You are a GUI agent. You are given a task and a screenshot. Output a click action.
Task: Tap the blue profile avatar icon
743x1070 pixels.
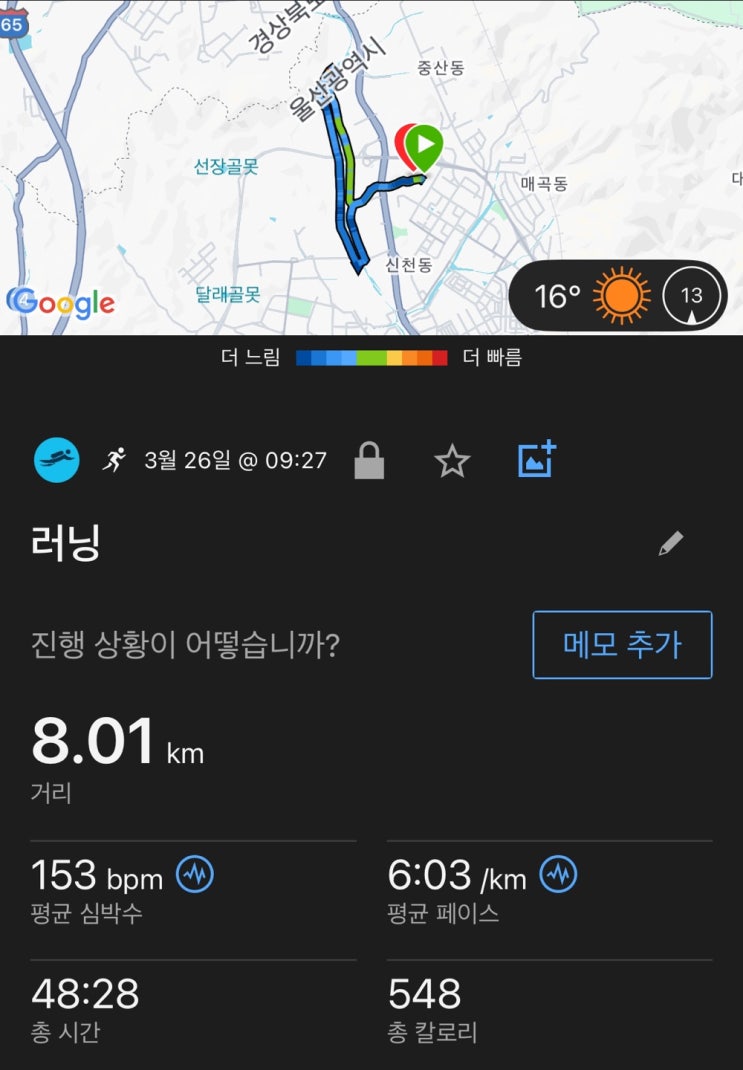click(57, 460)
